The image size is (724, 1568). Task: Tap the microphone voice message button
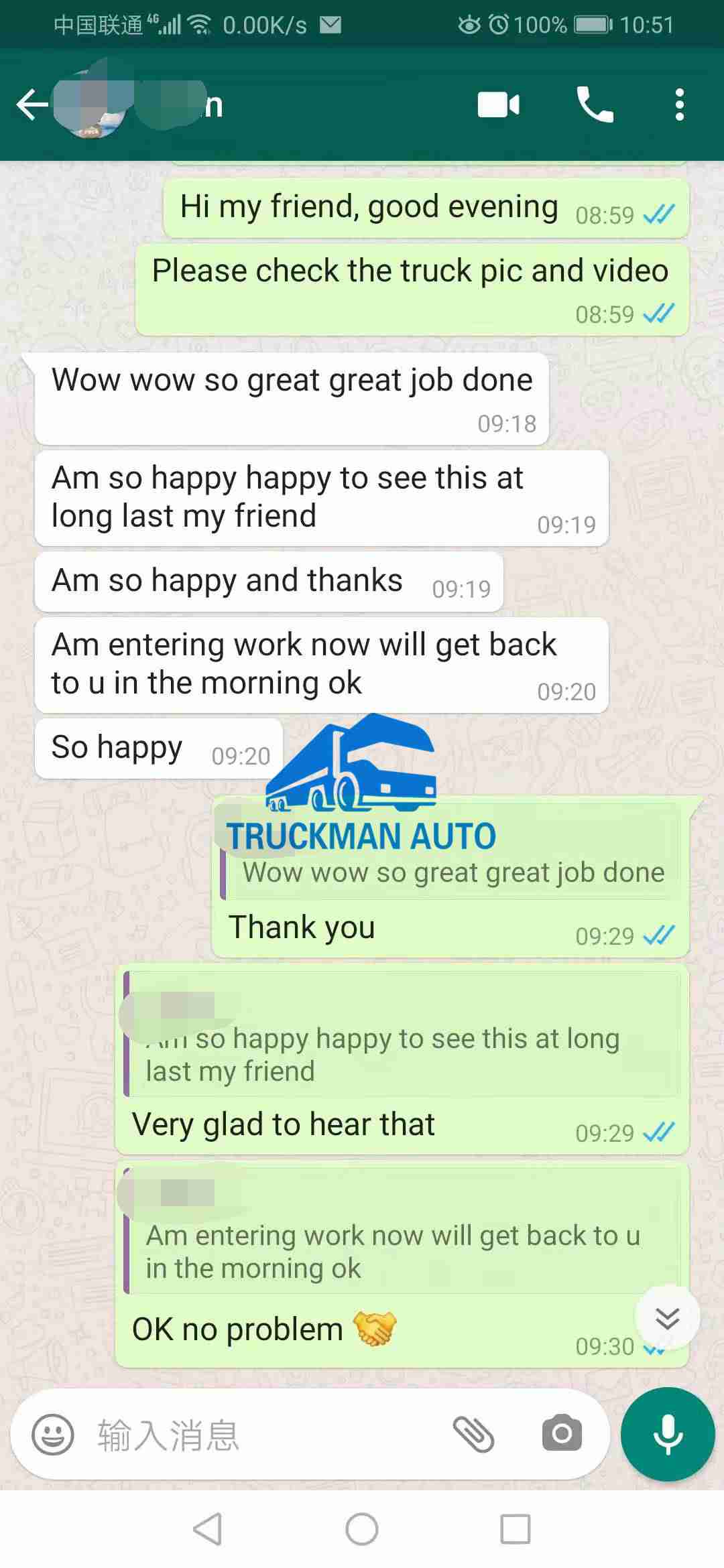[x=668, y=1435]
